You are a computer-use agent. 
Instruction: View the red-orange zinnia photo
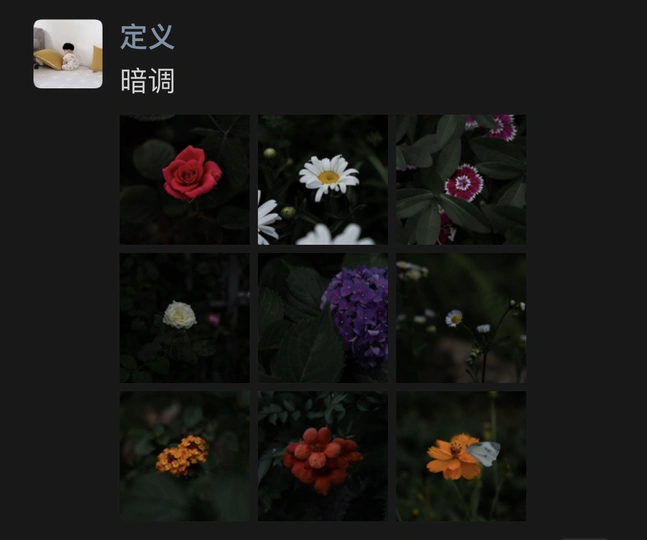pos(323,455)
